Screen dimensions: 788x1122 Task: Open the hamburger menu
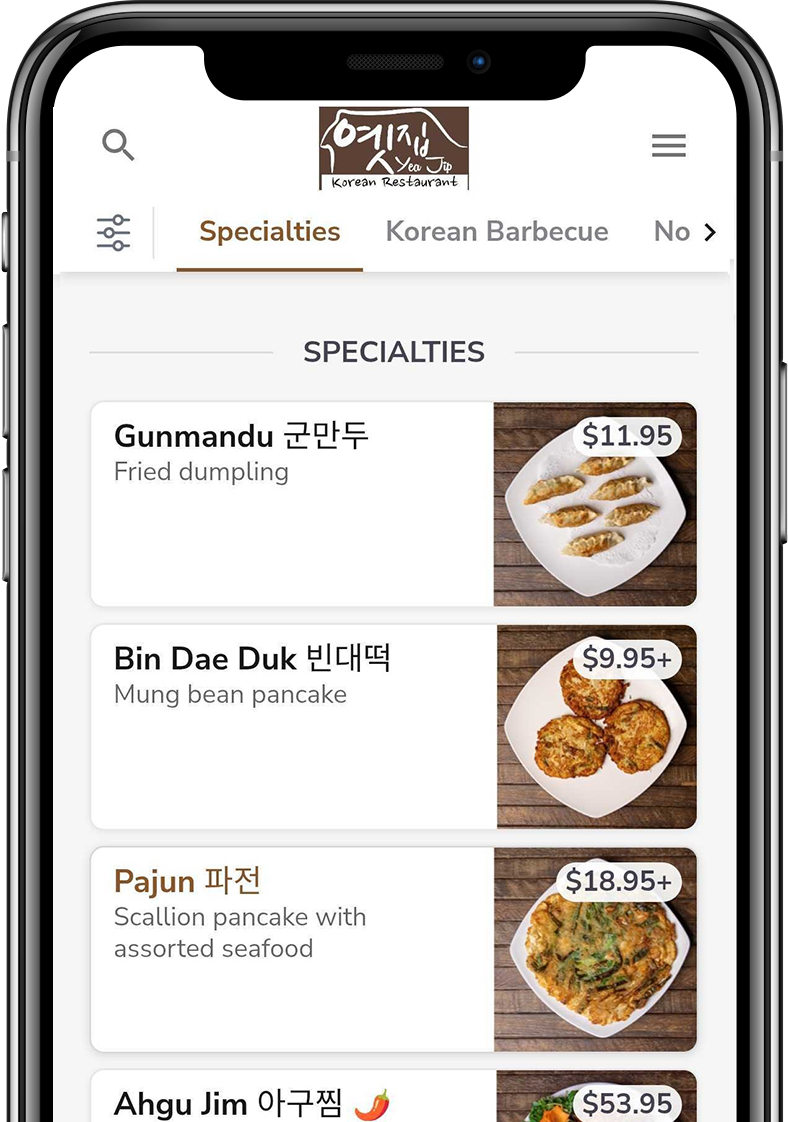pyautogui.click(x=668, y=146)
